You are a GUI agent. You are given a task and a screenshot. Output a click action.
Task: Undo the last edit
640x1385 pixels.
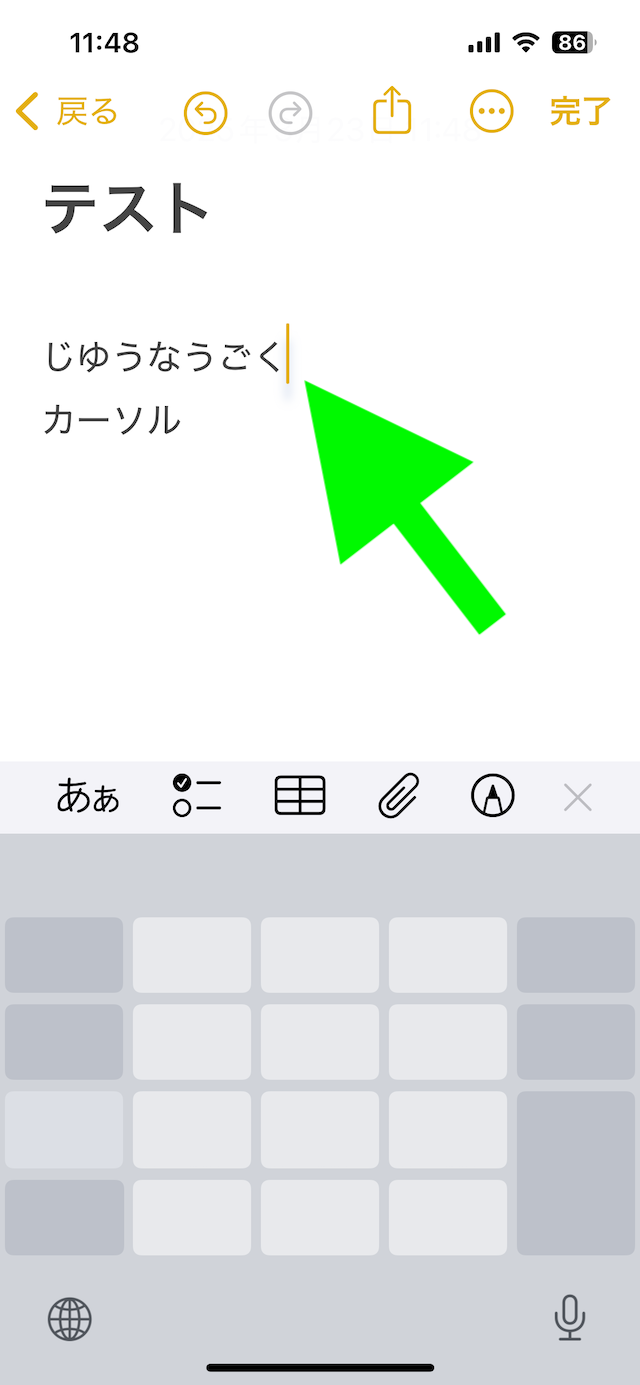[x=206, y=112]
